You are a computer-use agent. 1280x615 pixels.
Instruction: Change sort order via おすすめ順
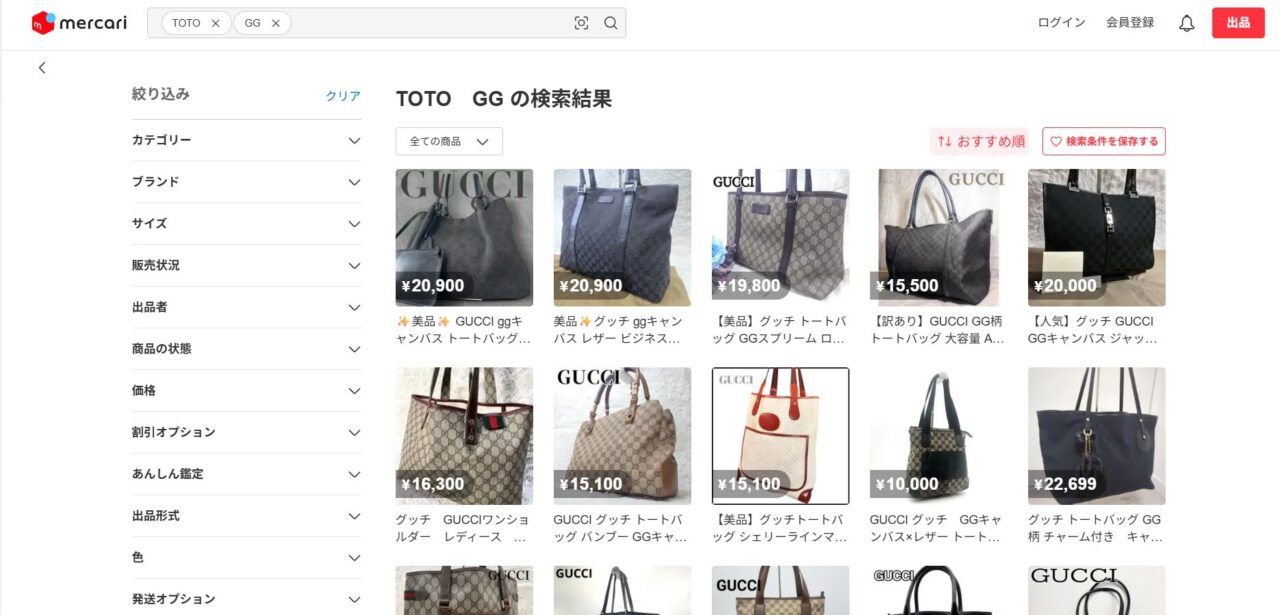981,142
